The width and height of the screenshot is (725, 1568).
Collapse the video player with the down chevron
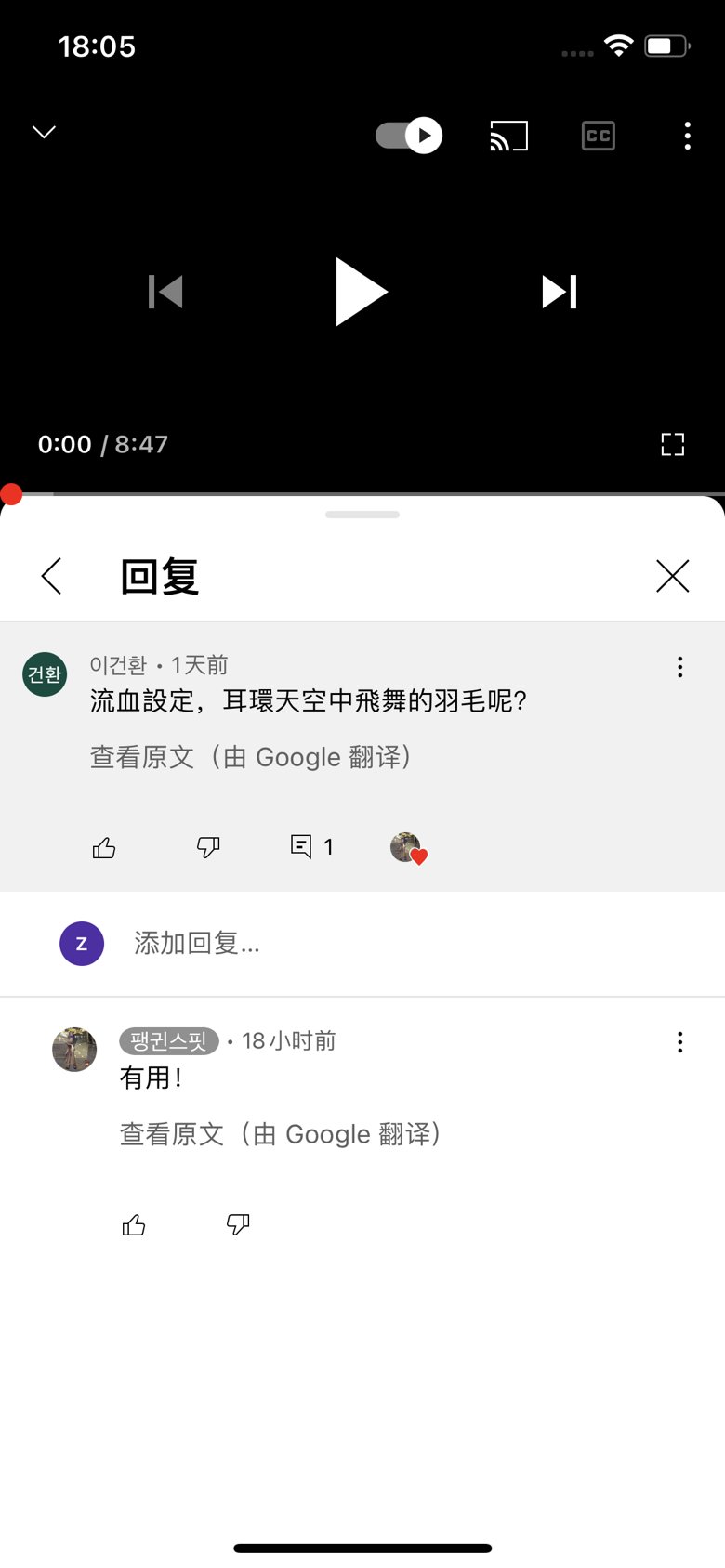(44, 132)
